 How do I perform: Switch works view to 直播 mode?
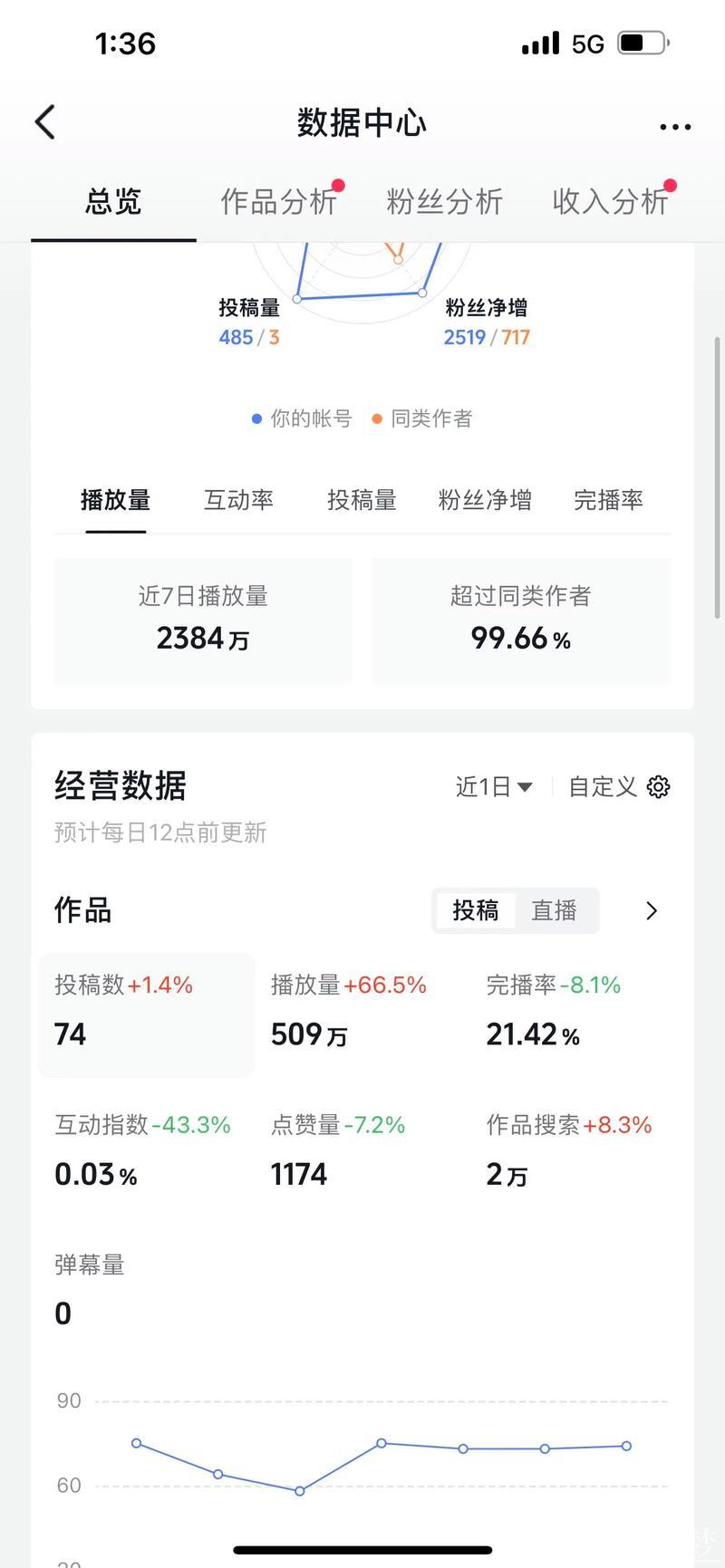555,910
